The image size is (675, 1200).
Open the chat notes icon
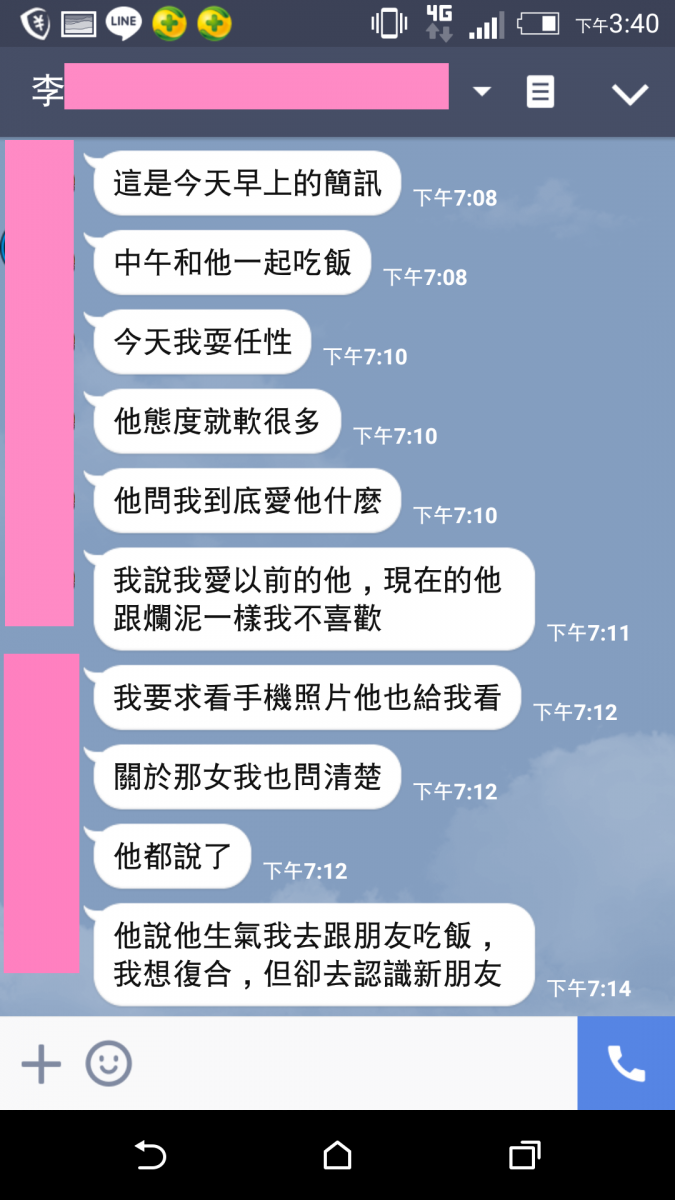click(540, 92)
